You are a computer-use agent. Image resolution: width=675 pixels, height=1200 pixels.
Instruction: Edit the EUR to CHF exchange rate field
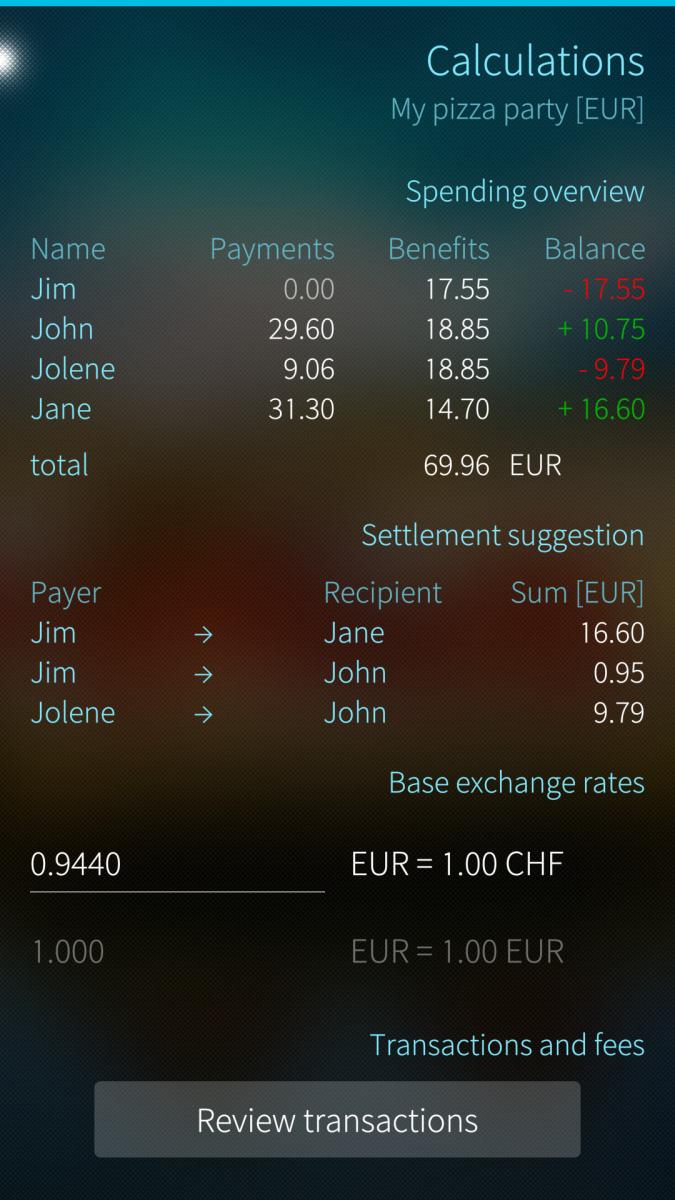[x=176, y=864]
